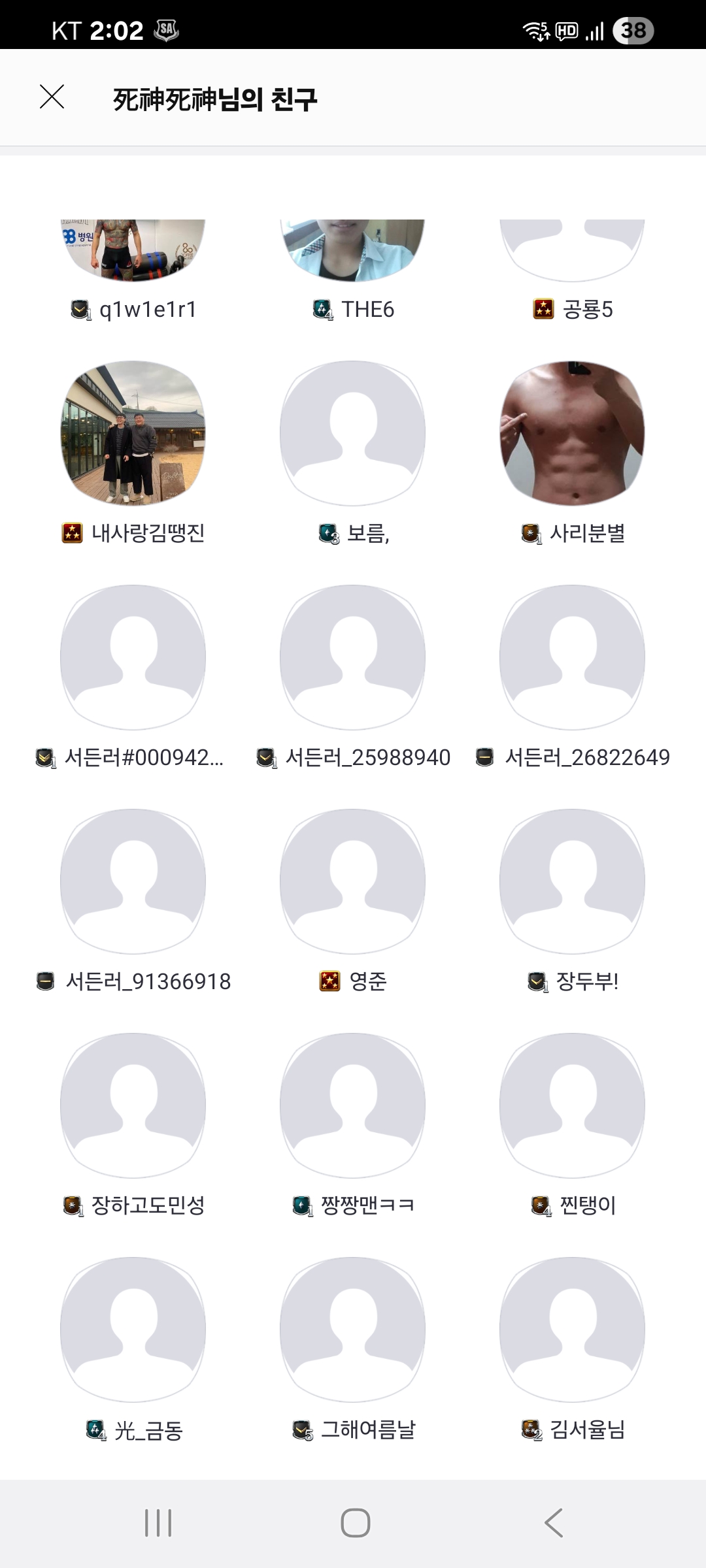Image resolution: width=706 pixels, height=1568 pixels.
Task: Go back with system back button
Action: [553, 1522]
